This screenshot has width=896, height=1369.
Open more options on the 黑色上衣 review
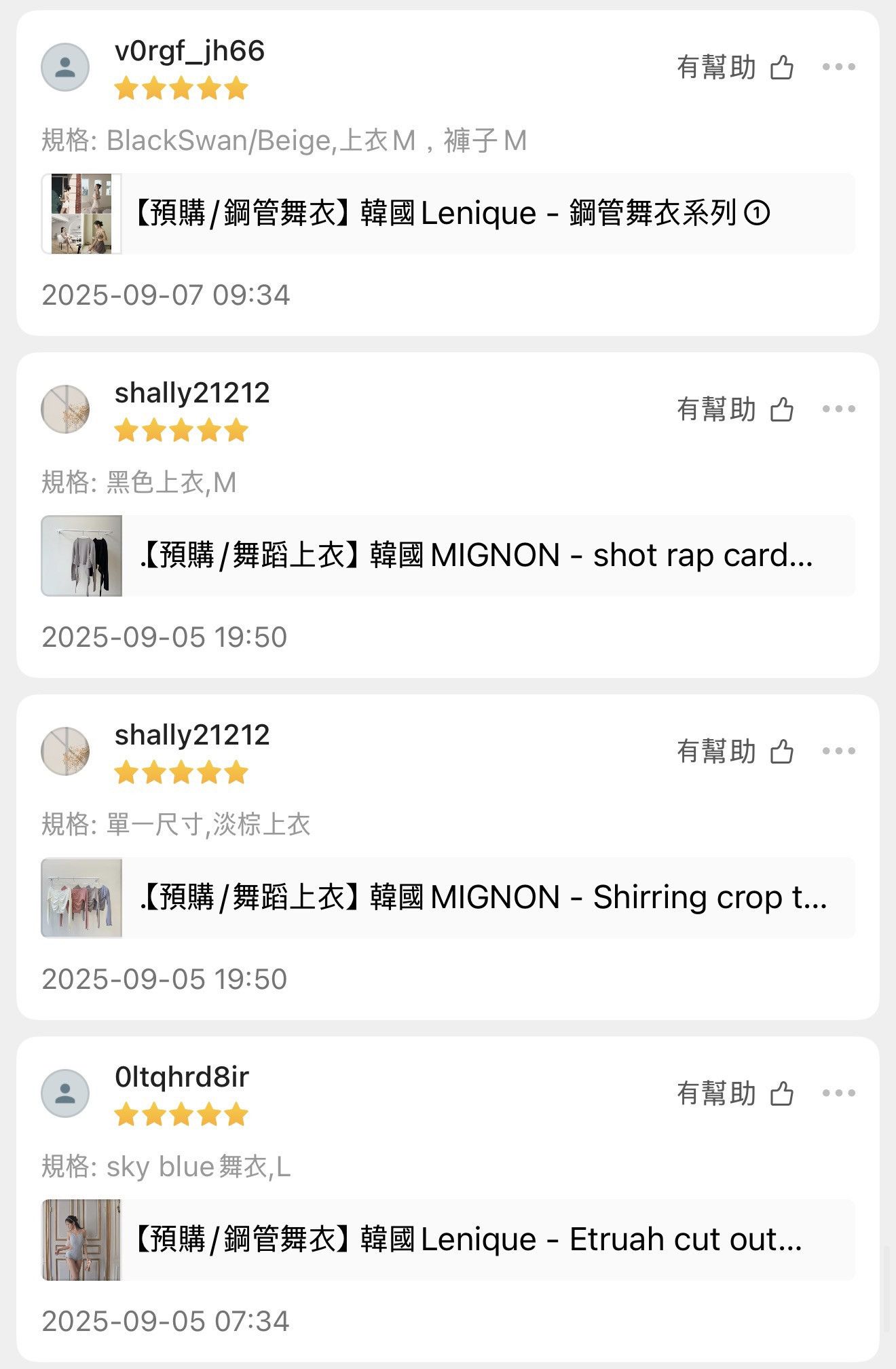pos(838,409)
